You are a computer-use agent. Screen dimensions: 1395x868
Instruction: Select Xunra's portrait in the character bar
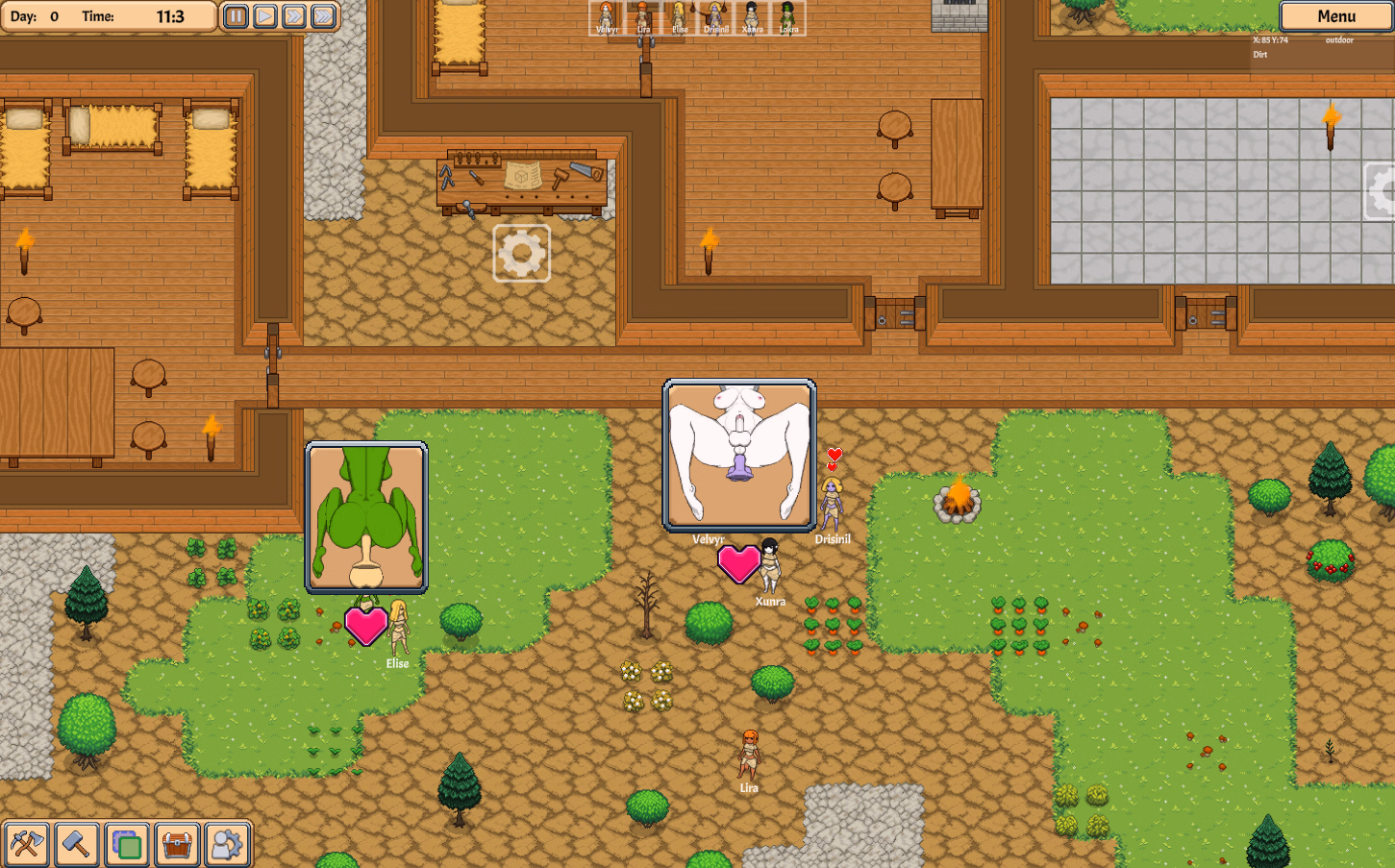click(752, 18)
